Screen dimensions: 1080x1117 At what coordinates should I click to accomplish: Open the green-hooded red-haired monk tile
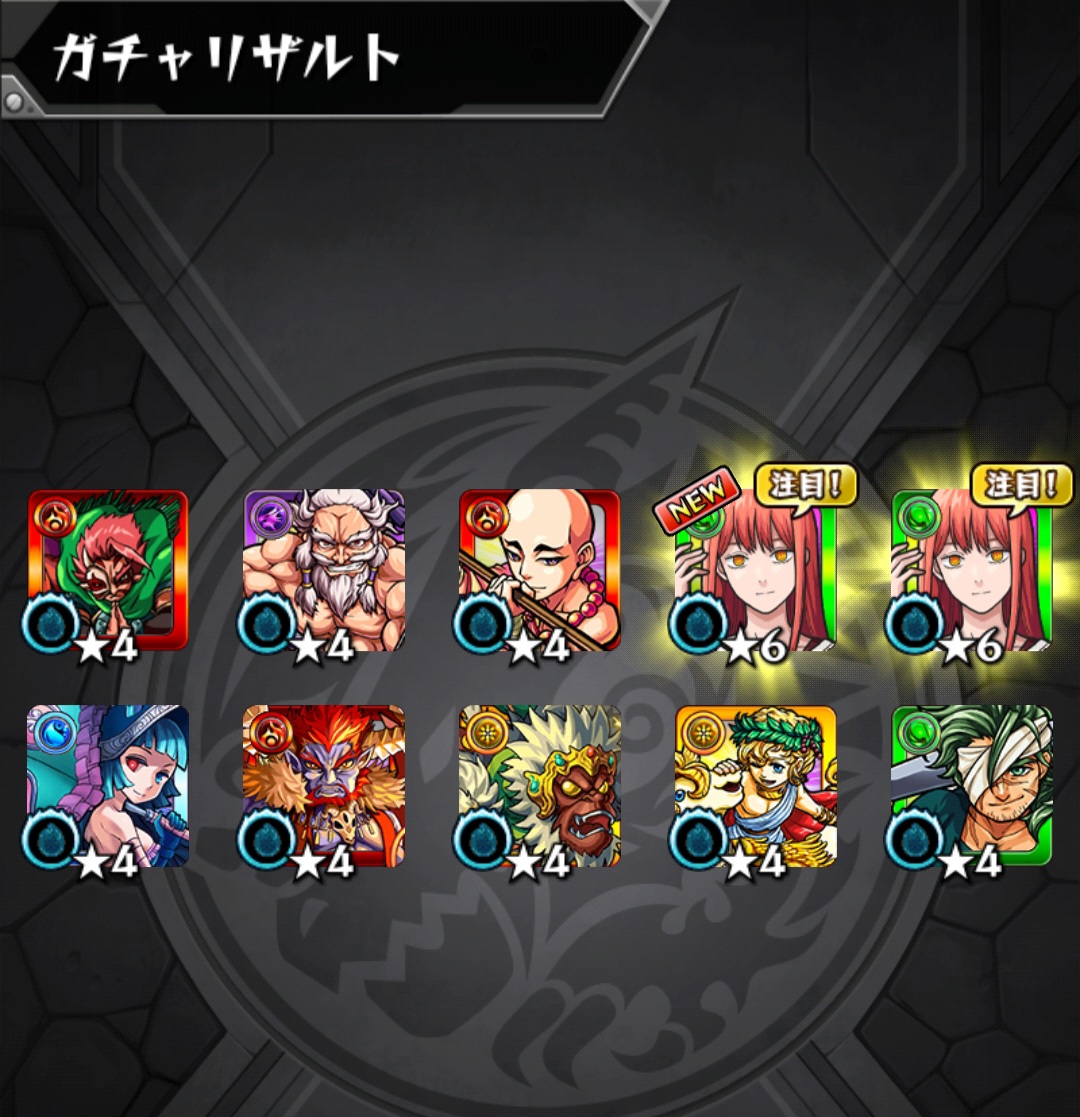108,570
